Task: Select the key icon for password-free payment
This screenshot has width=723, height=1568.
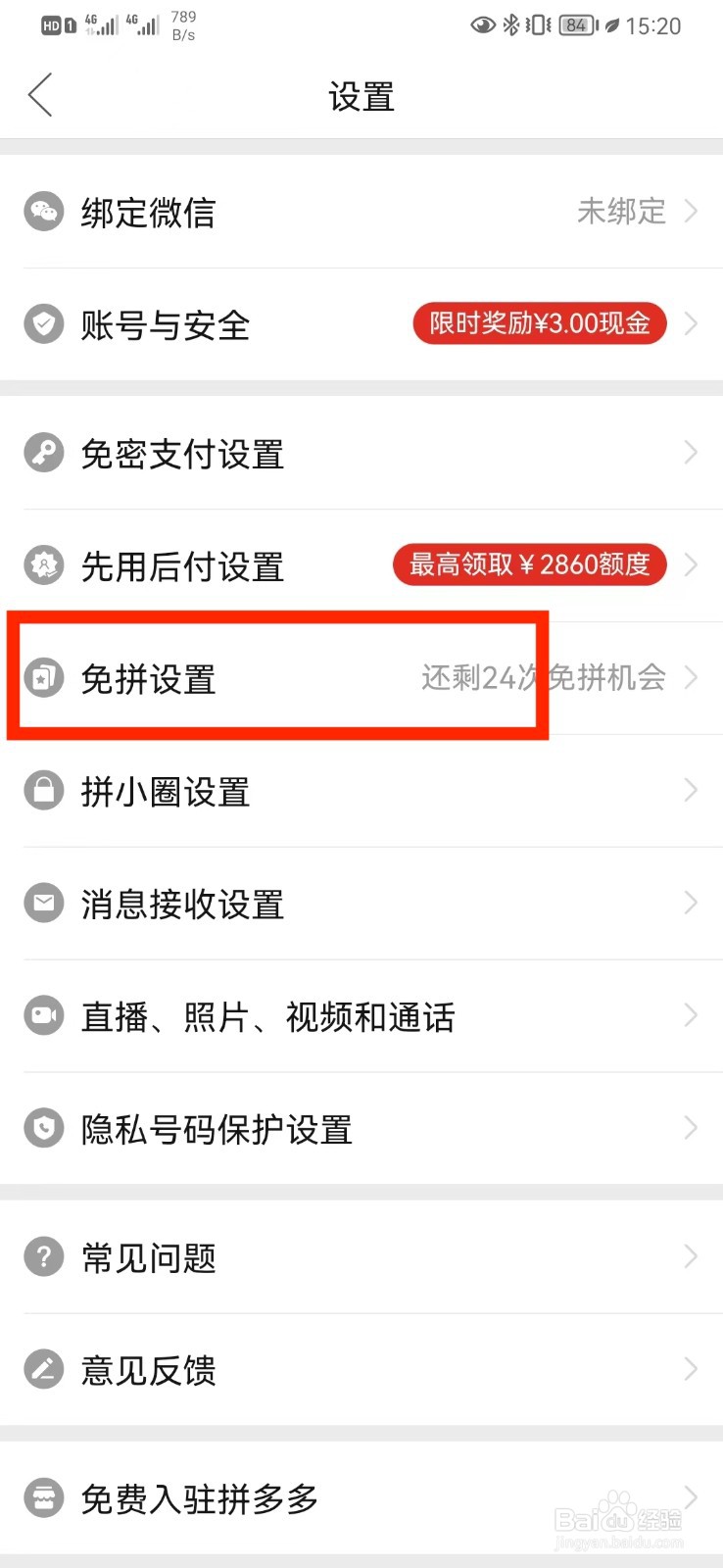Action: (x=43, y=452)
